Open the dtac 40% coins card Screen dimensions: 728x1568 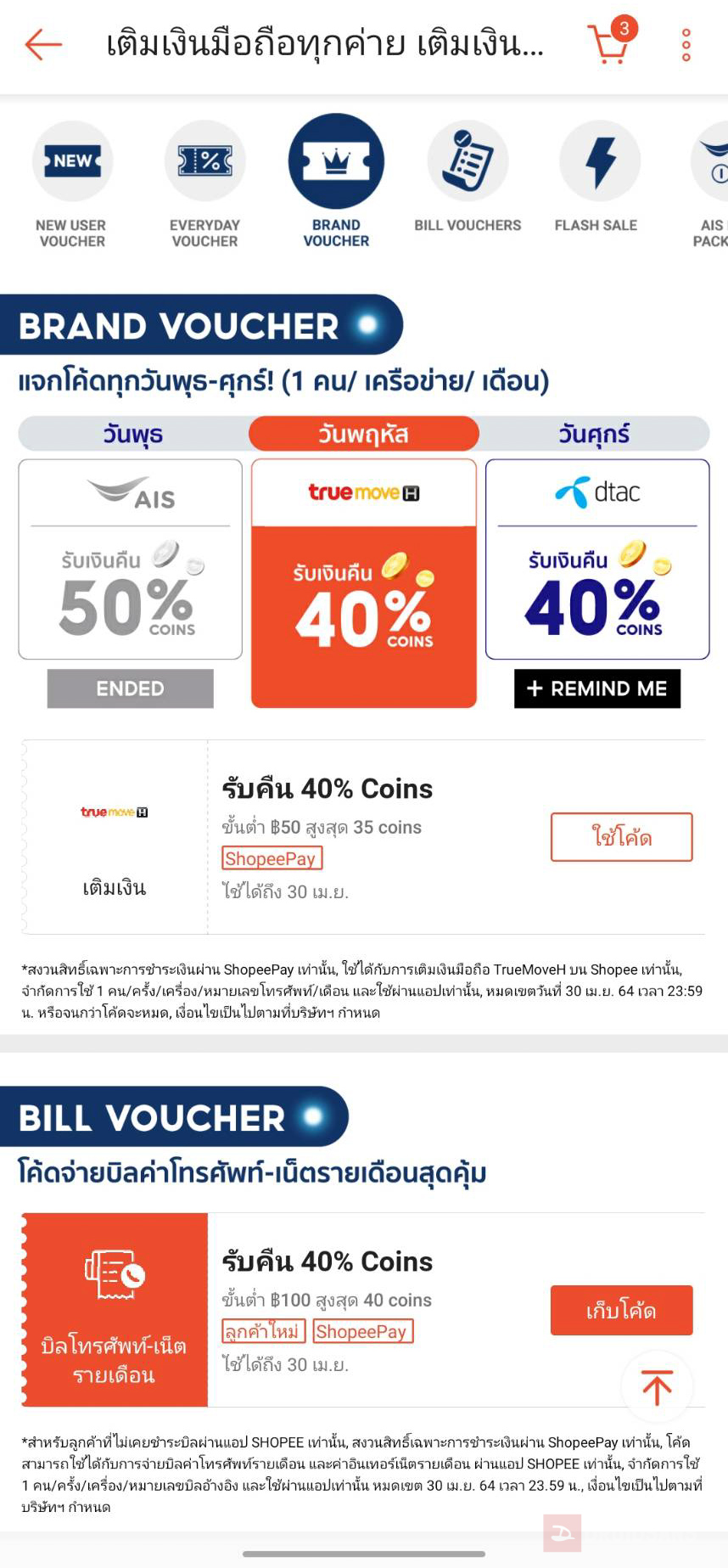596,559
